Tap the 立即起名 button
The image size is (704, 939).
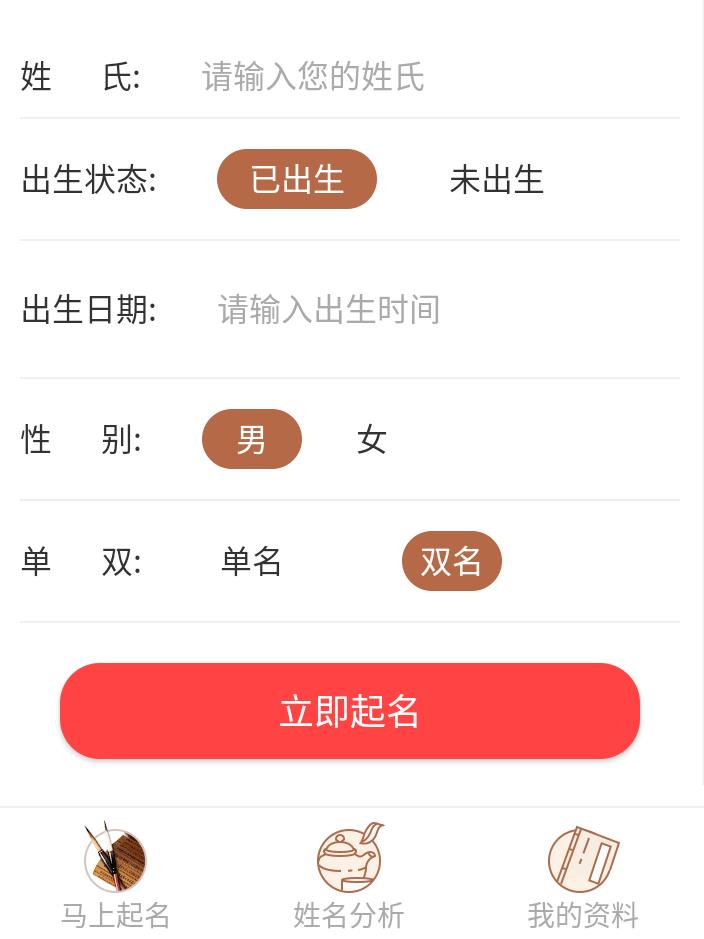(x=350, y=711)
